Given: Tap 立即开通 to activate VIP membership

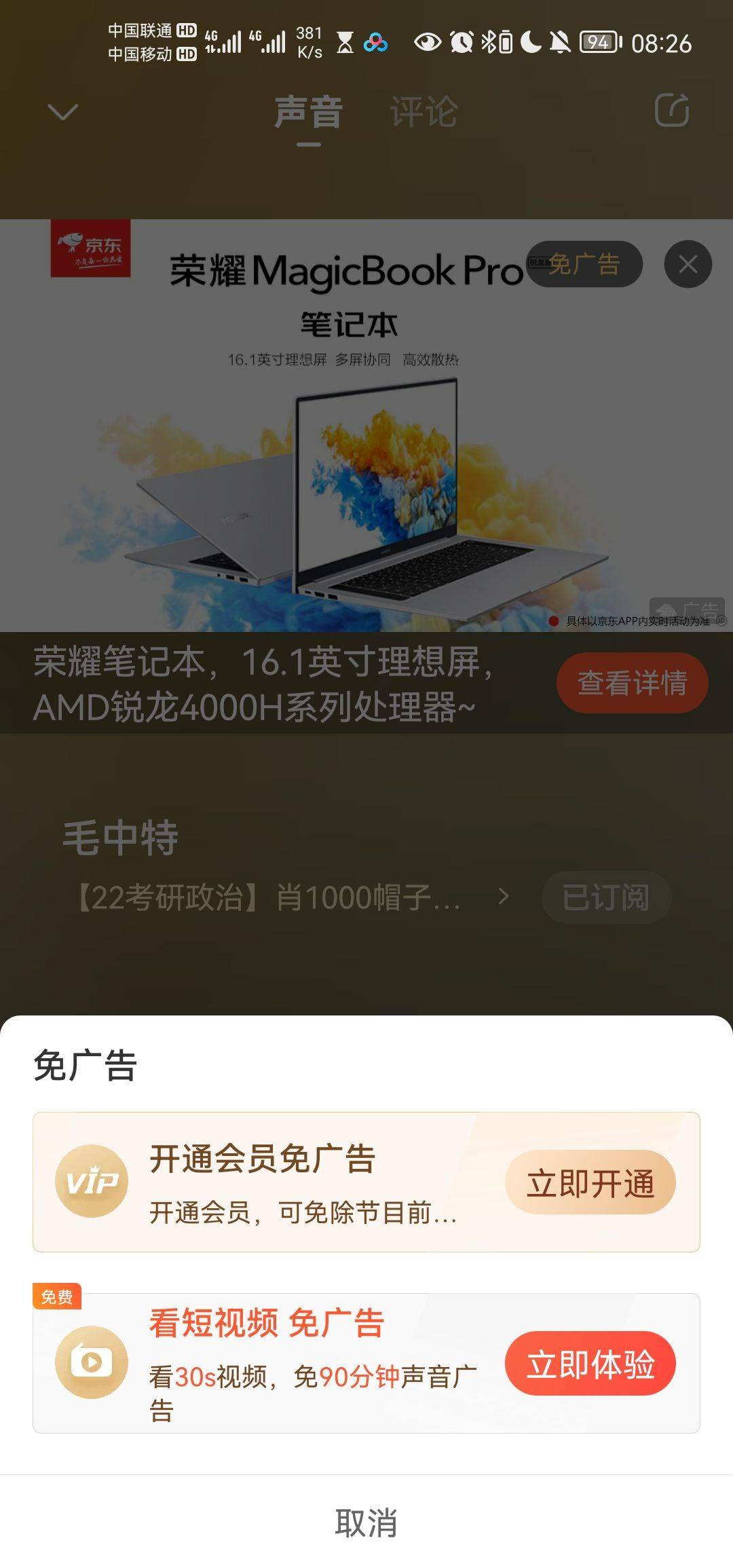Looking at the screenshot, I should 590,1183.
